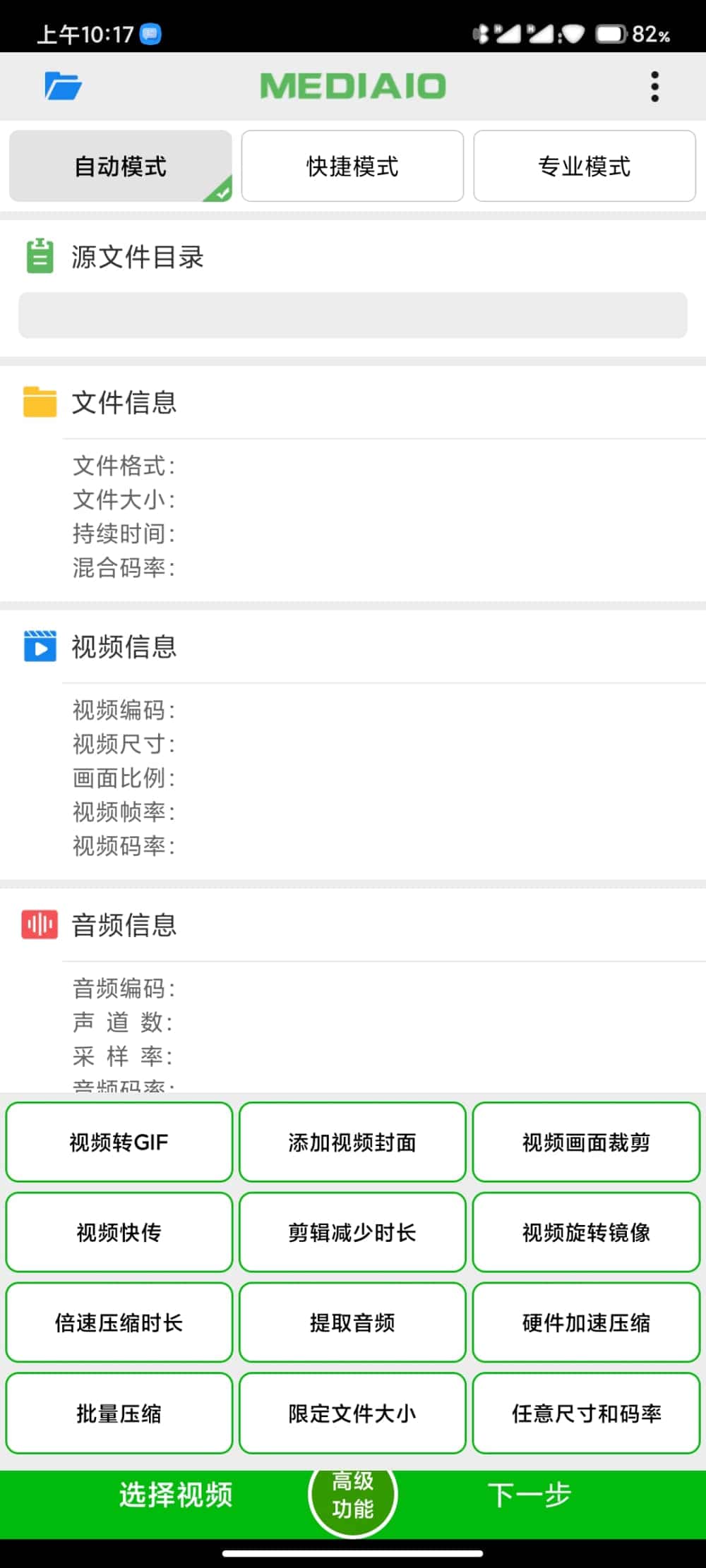Tap 限定文件大小

pos(352,1413)
